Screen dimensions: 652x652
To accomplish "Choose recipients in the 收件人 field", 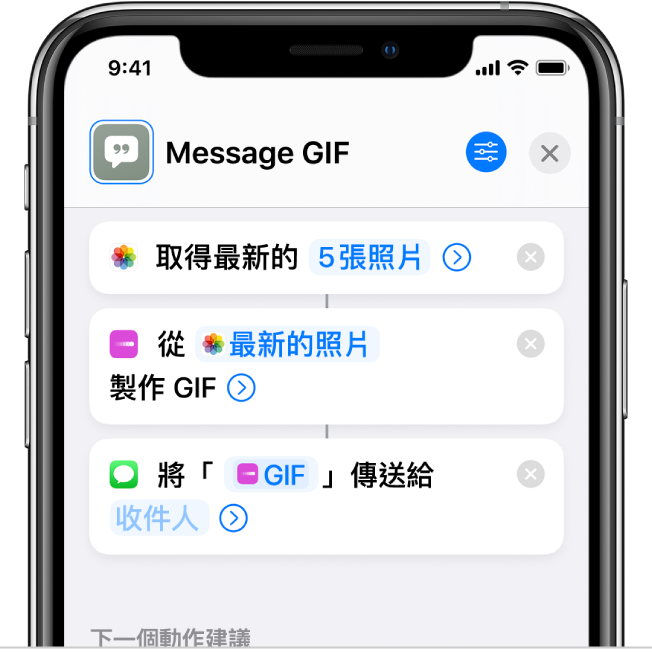I will pos(160,518).
